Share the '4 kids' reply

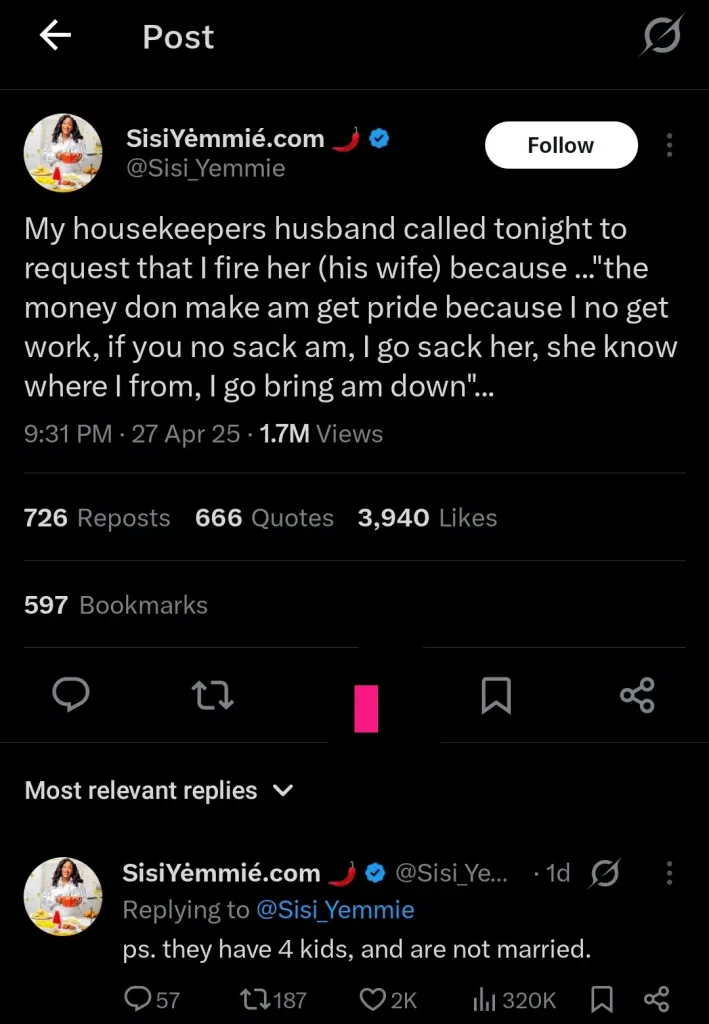(656, 998)
